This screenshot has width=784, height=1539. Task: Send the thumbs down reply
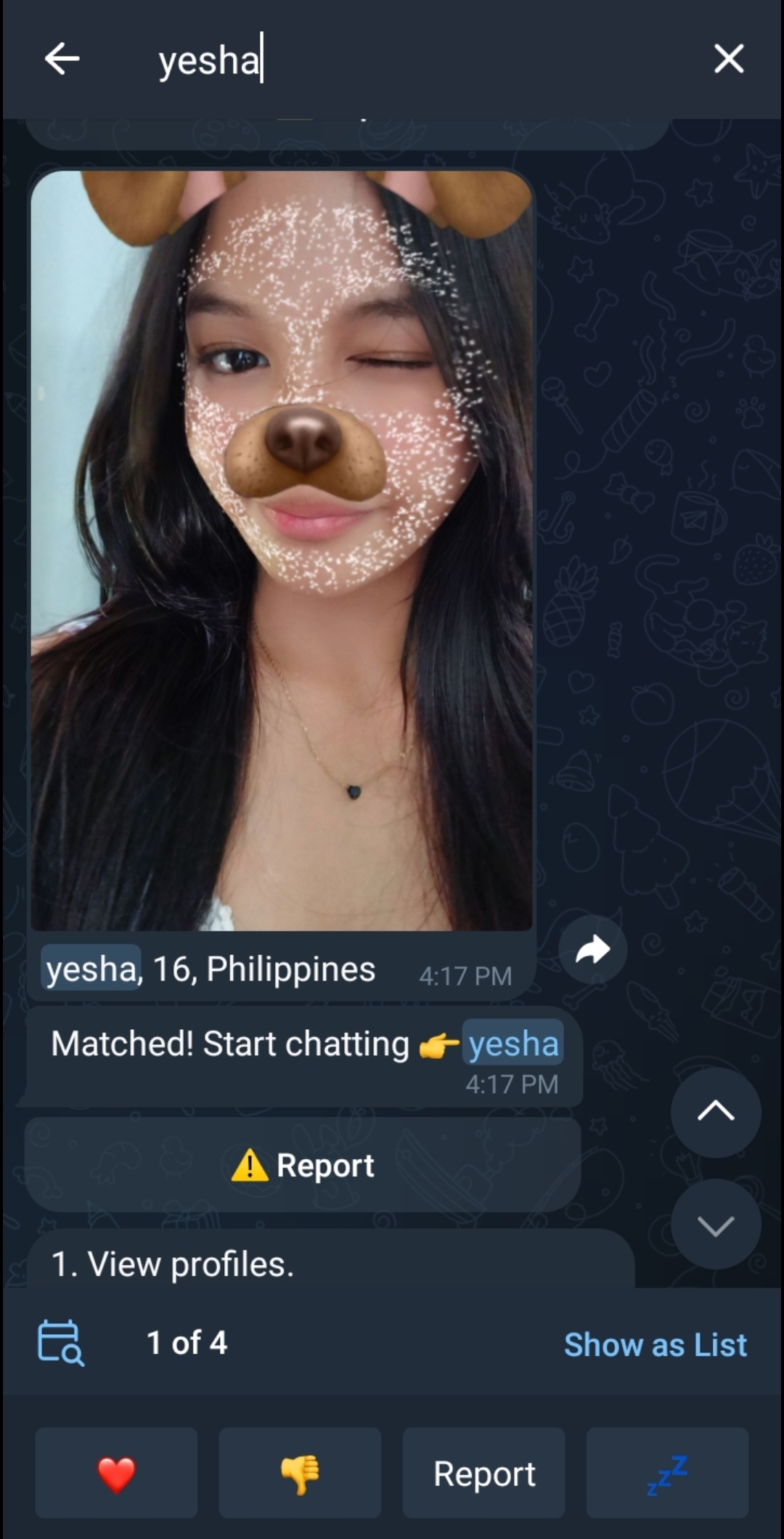tap(300, 1474)
